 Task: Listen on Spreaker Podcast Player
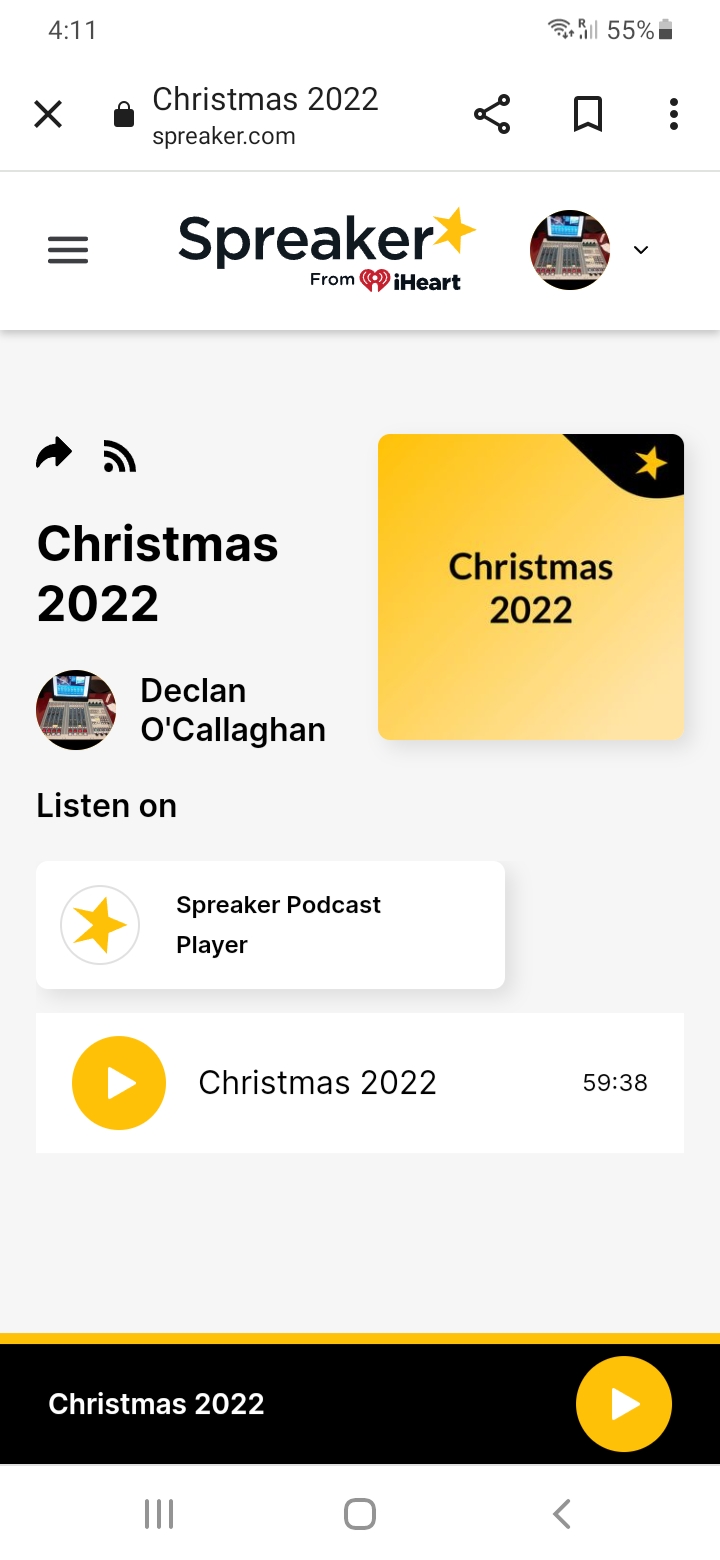click(270, 925)
